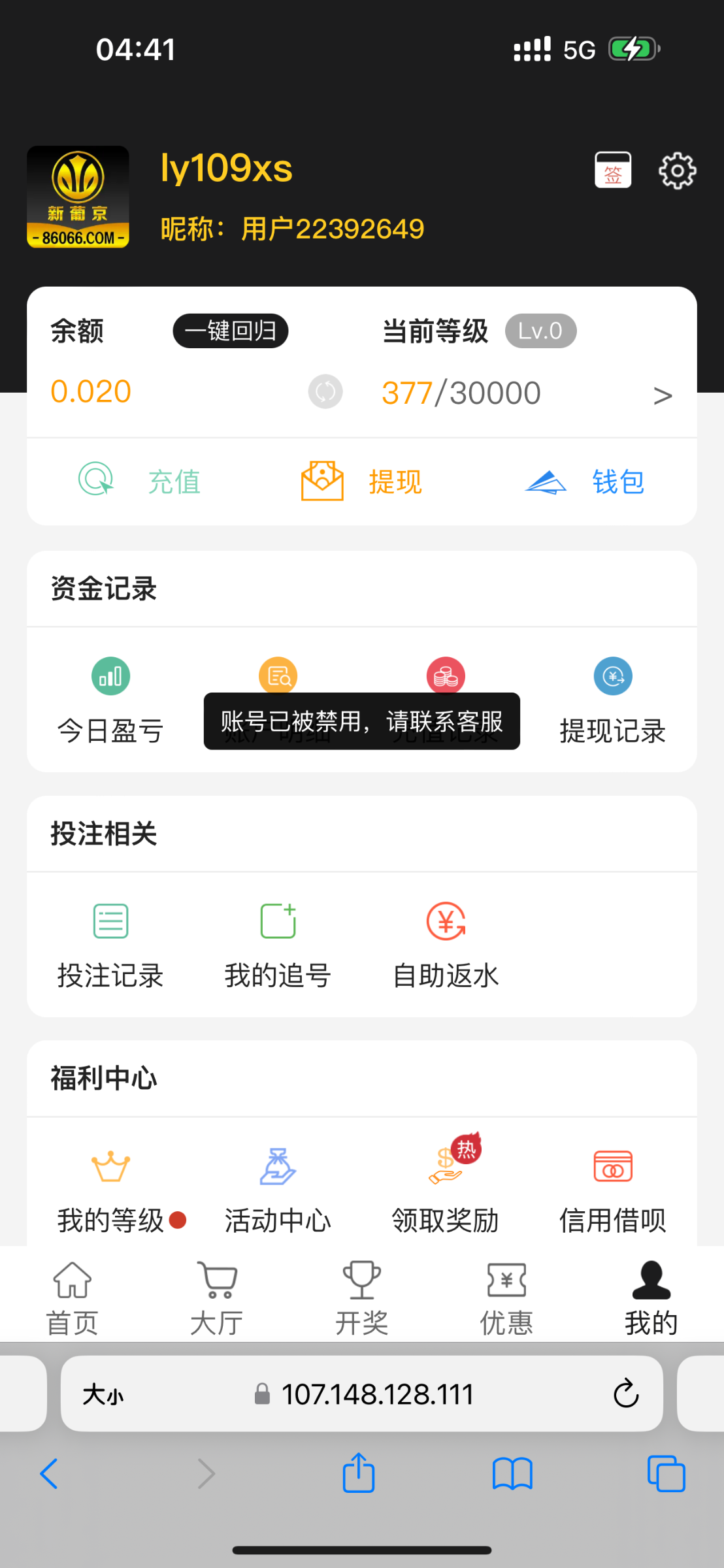The image size is (724, 1568).
Task: Switch to the 首页 tab
Action: click(x=72, y=1298)
